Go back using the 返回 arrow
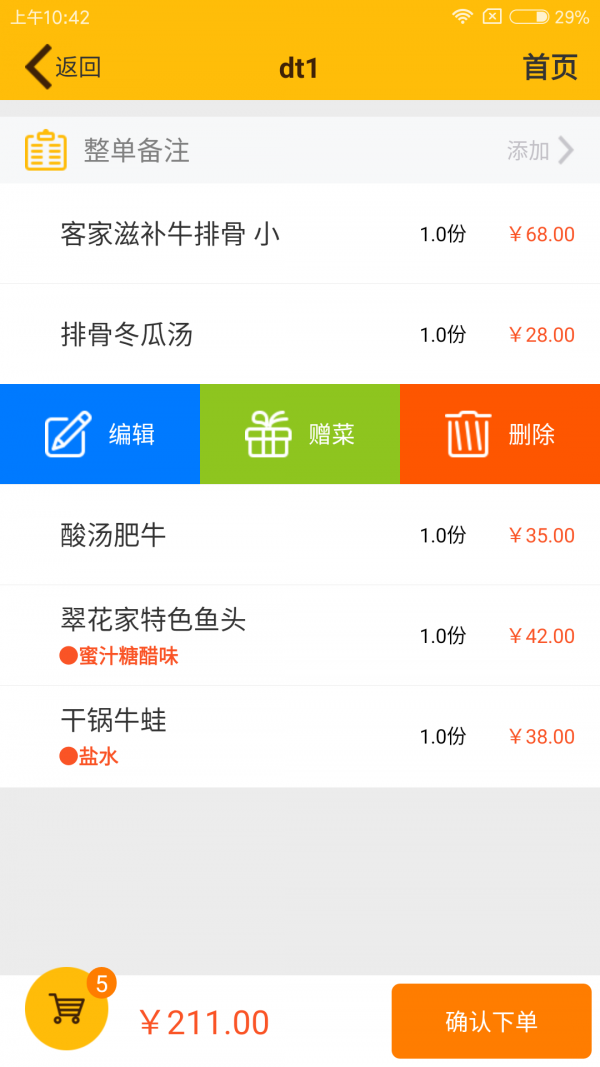The width and height of the screenshot is (600, 1067). click(62, 67)
